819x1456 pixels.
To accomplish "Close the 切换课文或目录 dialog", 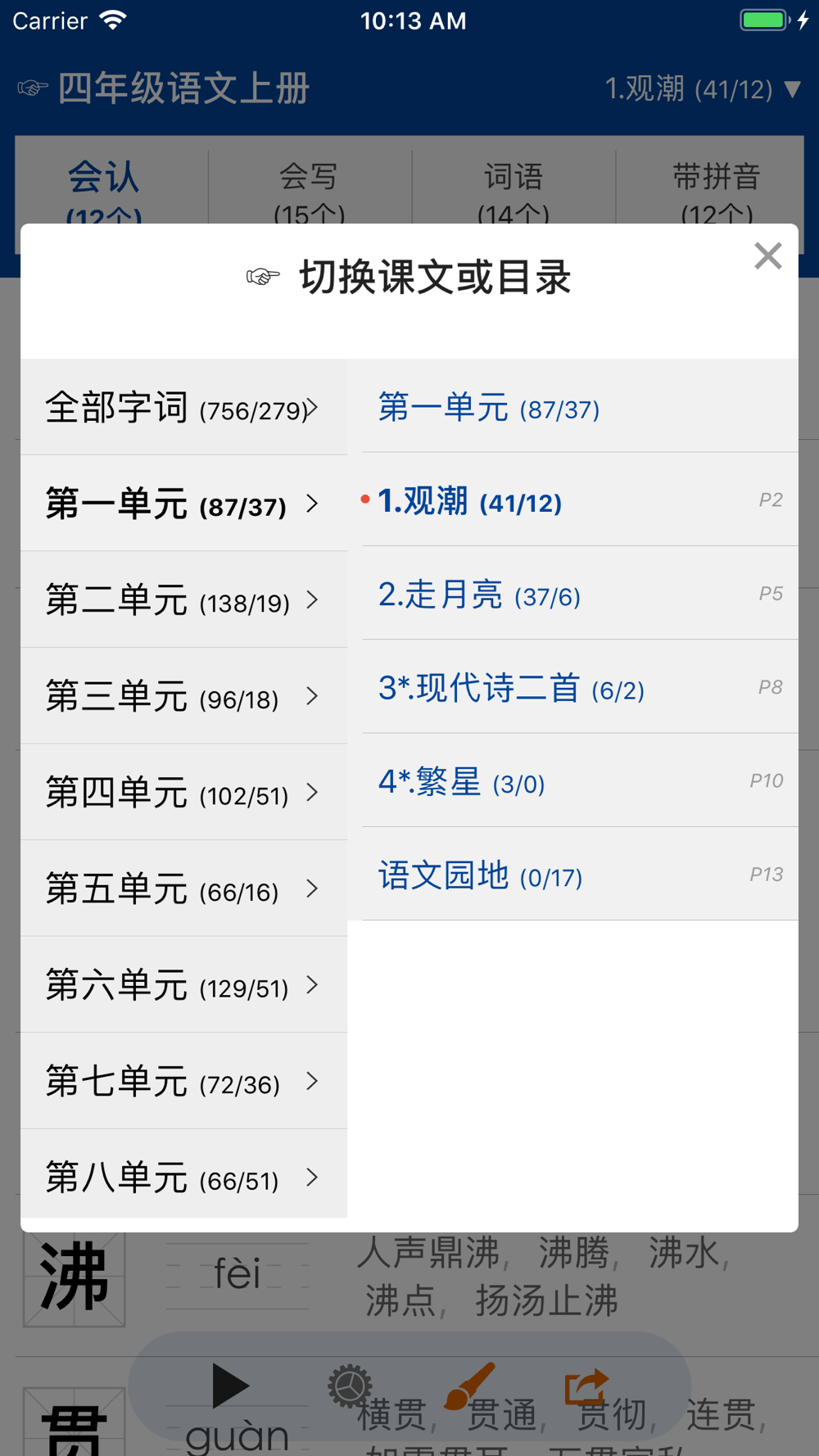I will [767, 256].
